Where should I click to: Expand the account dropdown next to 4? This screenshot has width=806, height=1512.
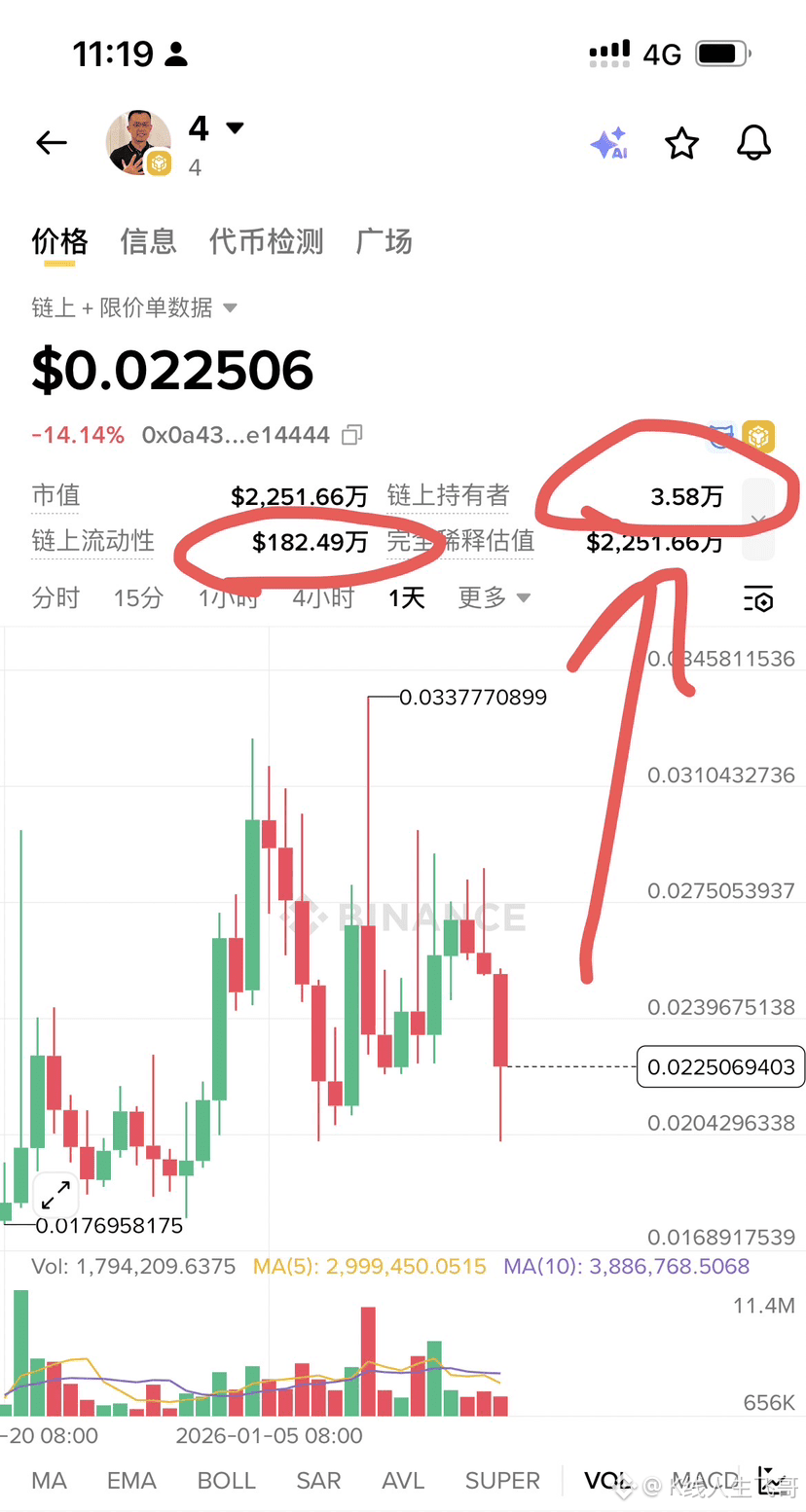[233, 127]
